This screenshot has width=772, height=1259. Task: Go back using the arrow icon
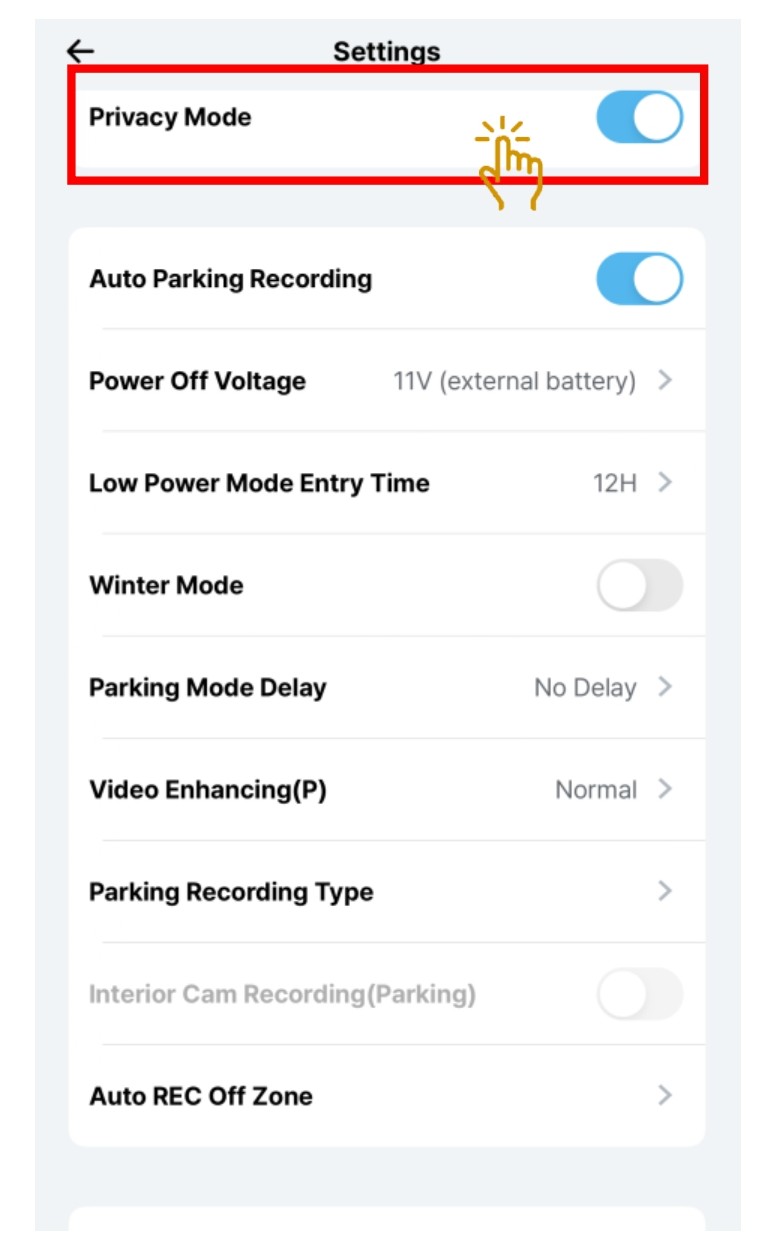pos(80,51)
